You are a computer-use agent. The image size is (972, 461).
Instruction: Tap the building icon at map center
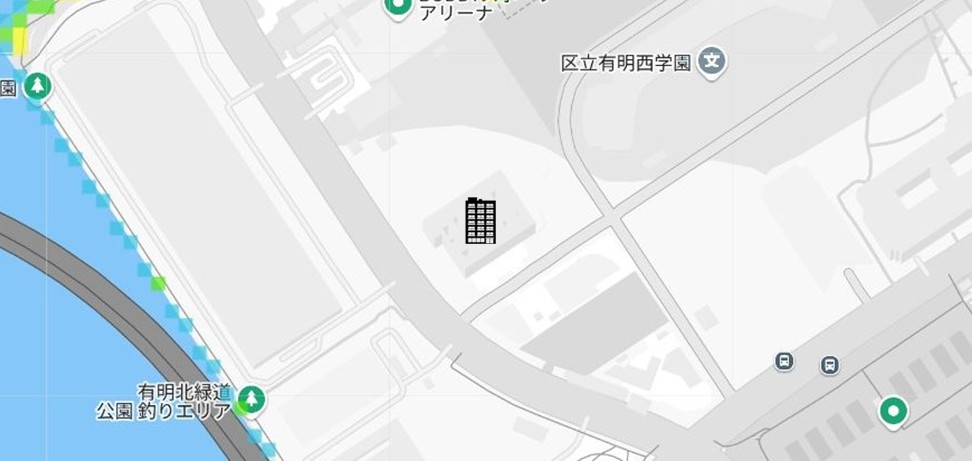481,221
